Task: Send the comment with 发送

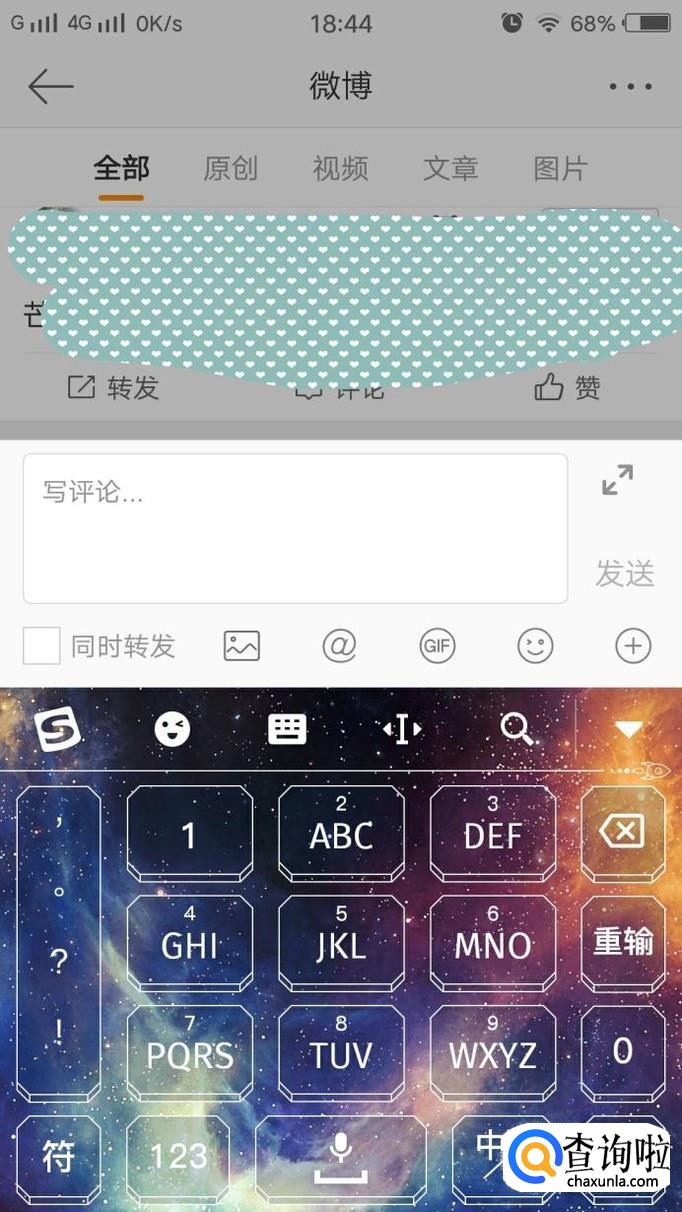Action: click(x=625, y=573)
